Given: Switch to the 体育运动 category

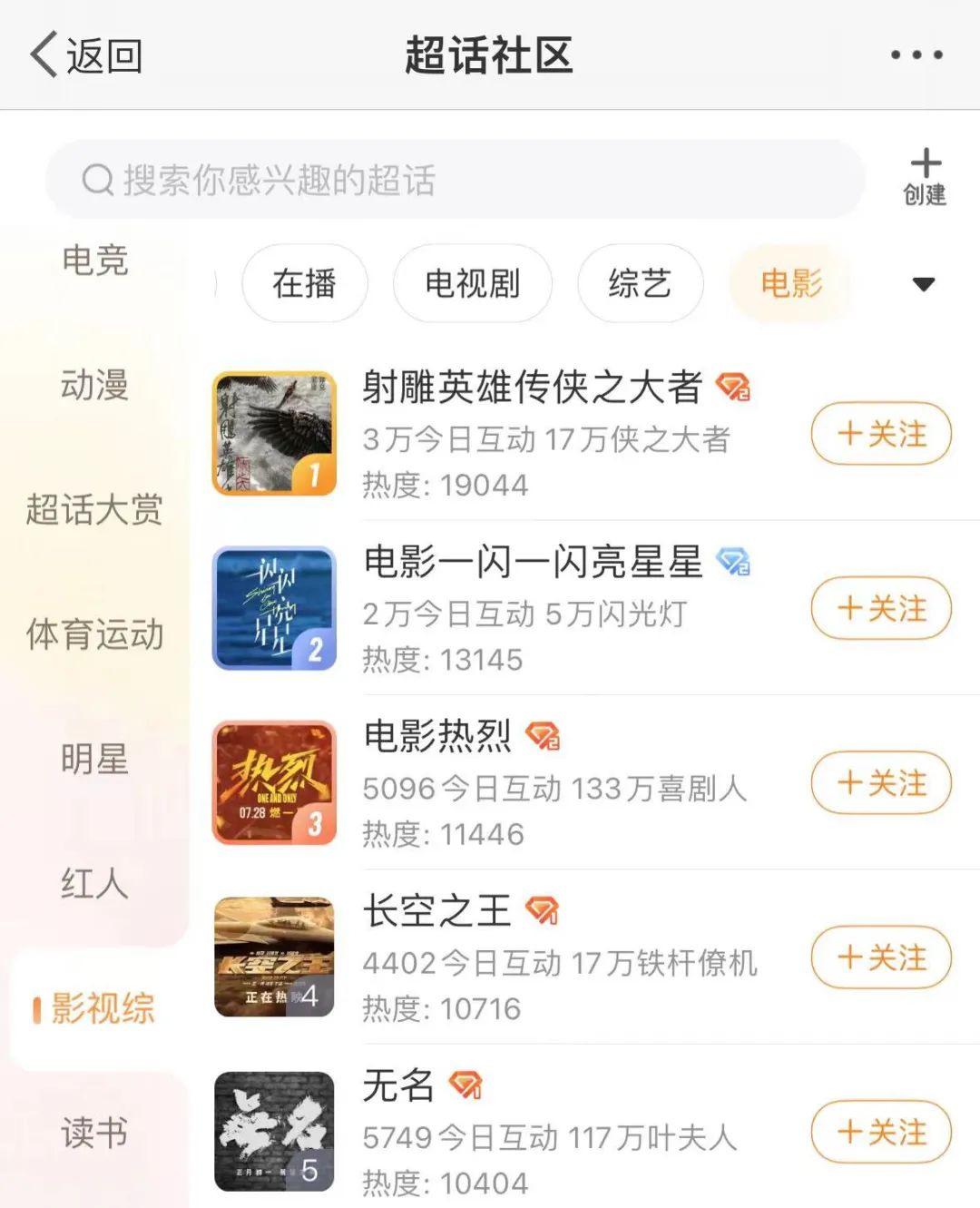Looking at the screenshot, I should [x=94, y=634].
